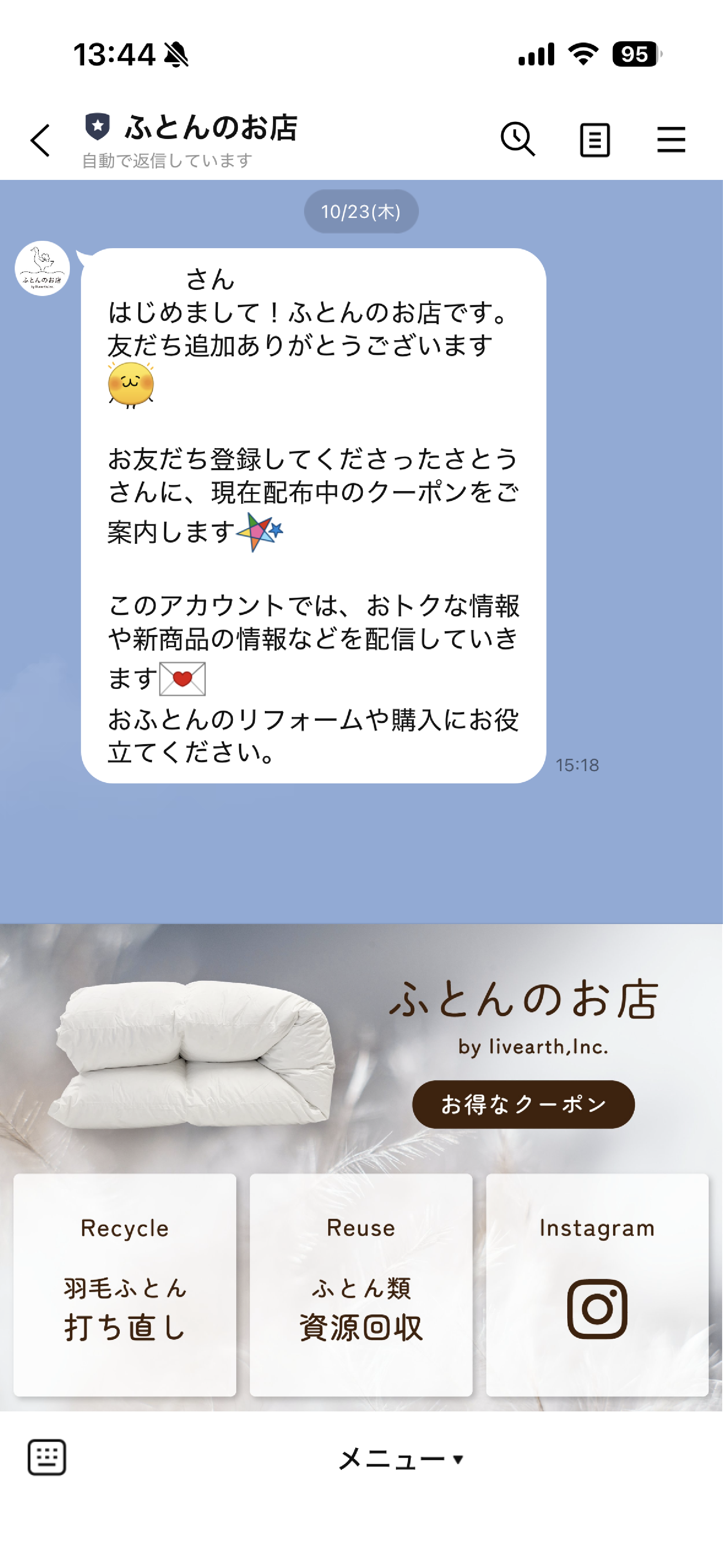Open the hamburger menu

pos(671,140)
